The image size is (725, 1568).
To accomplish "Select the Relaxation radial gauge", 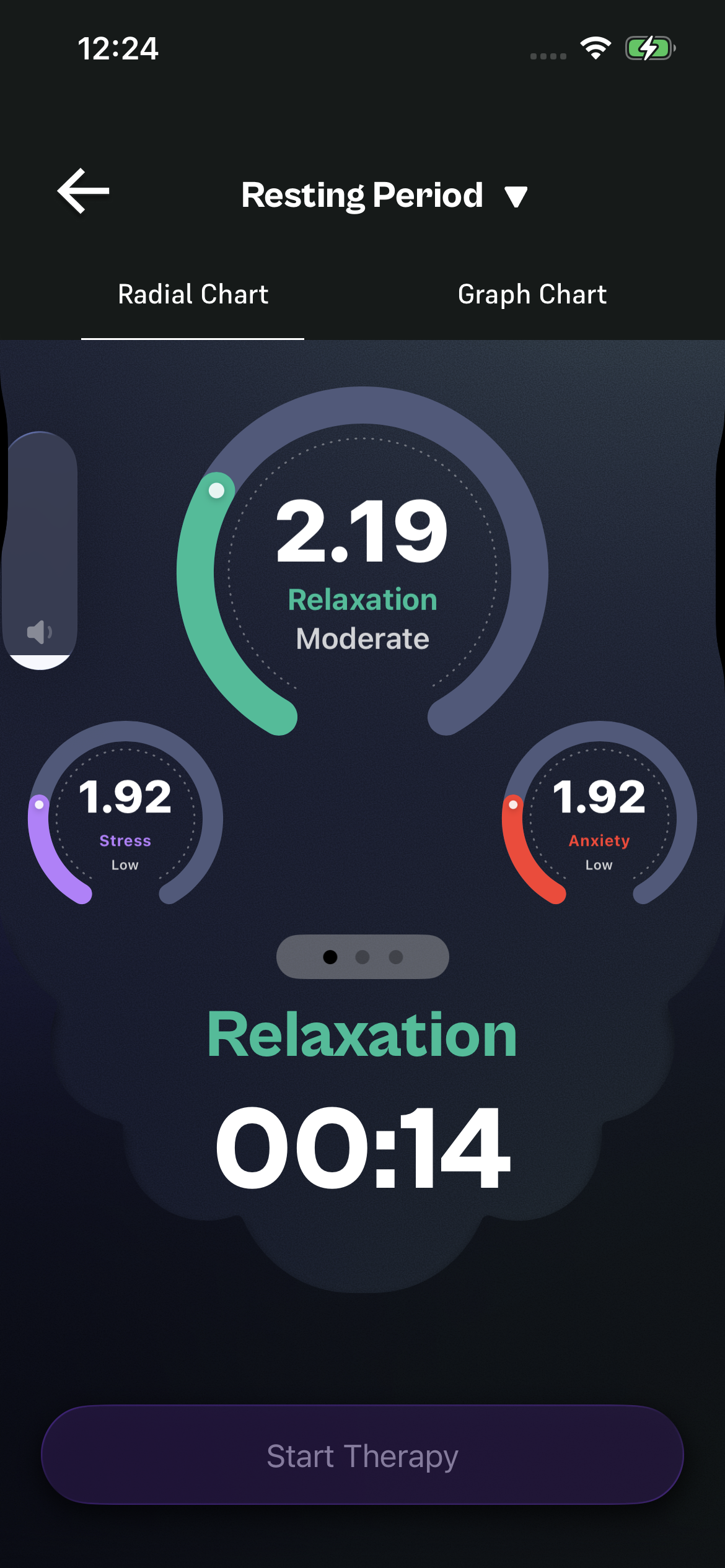I will (362, 570).
